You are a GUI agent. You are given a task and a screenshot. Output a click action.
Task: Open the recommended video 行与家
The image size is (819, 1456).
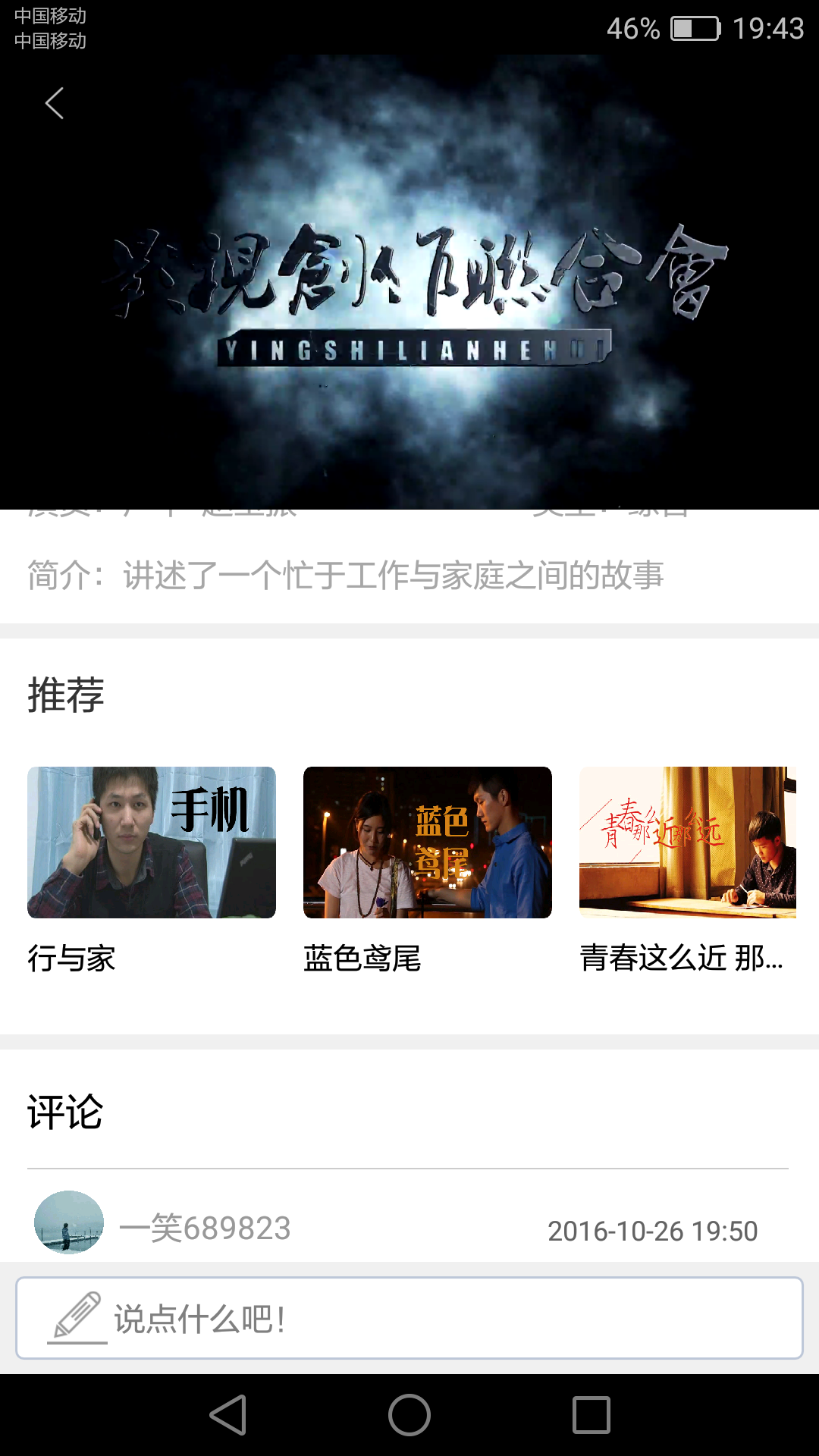152,843
